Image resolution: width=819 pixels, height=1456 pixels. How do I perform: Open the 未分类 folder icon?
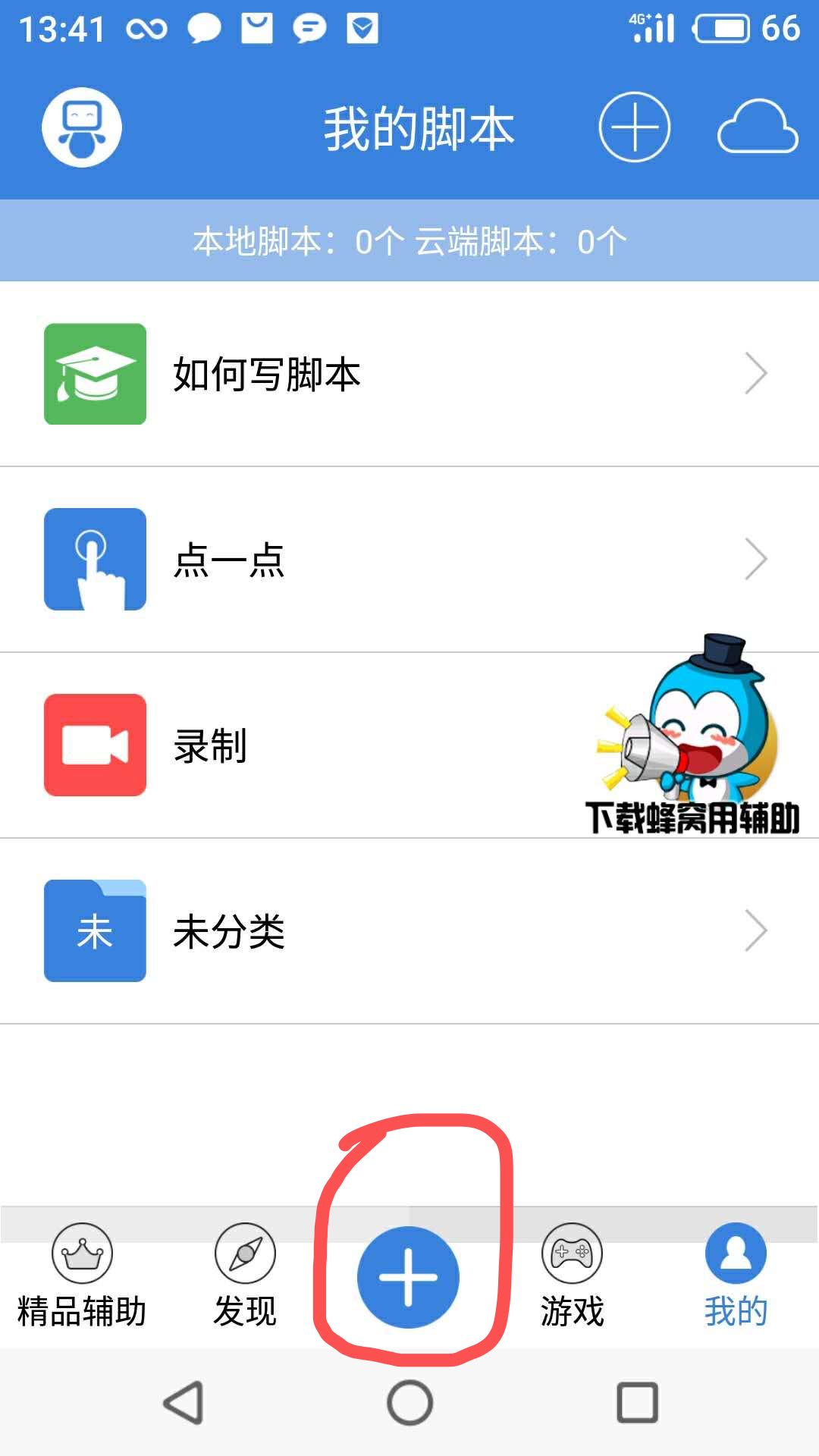94,933
